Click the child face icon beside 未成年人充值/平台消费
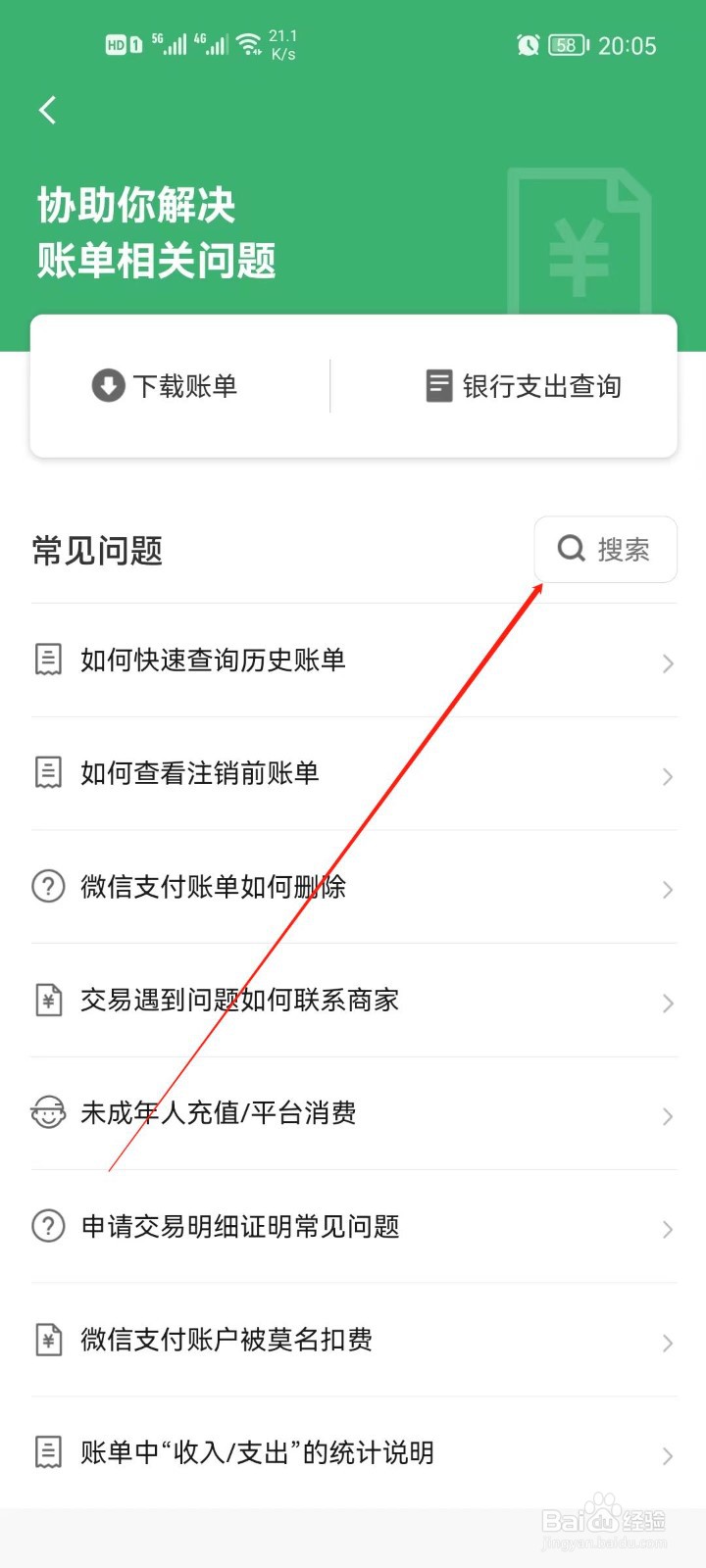The height and width of the screenshot is (1568, 706). tap(48, 1113)
